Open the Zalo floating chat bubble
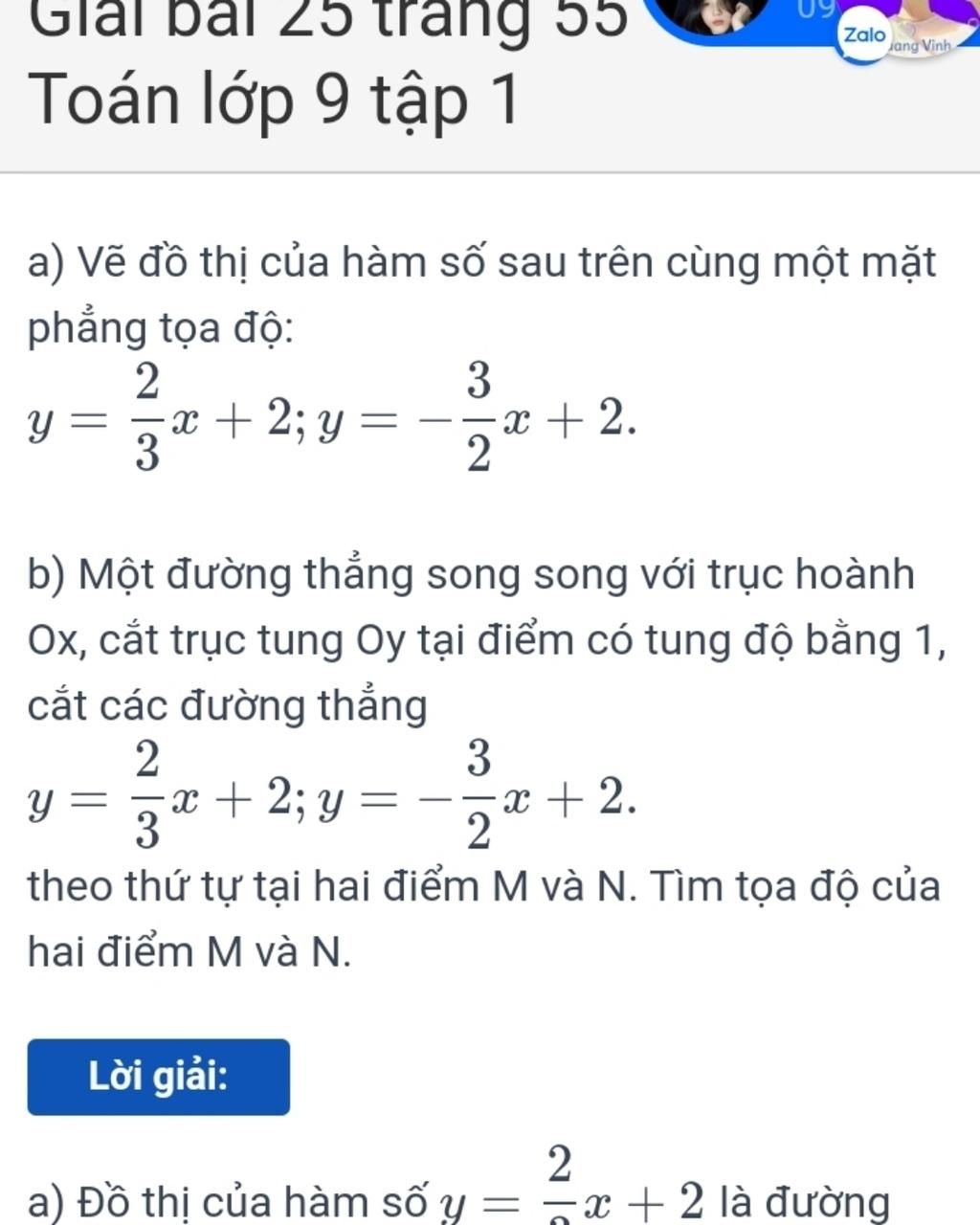Viewport: 980px width, 1225px height. pos(864,34)
